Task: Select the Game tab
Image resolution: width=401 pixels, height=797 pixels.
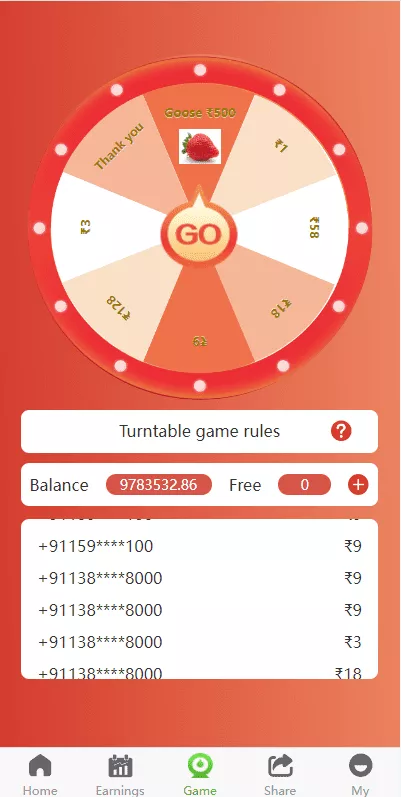Action: 200,775
